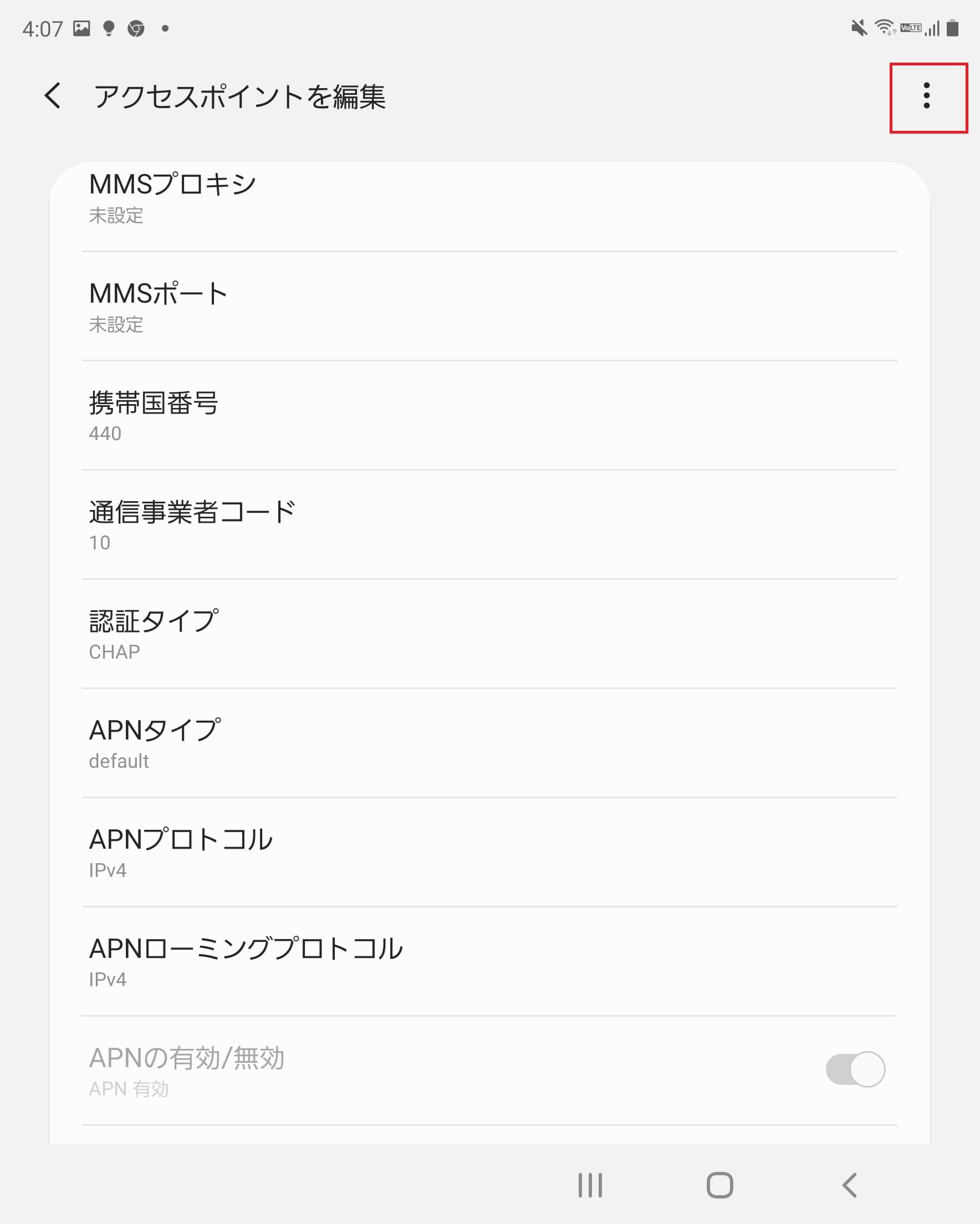
Task: Tap the recent apps button in navigation bar
Action: [x=589, y=1185]
